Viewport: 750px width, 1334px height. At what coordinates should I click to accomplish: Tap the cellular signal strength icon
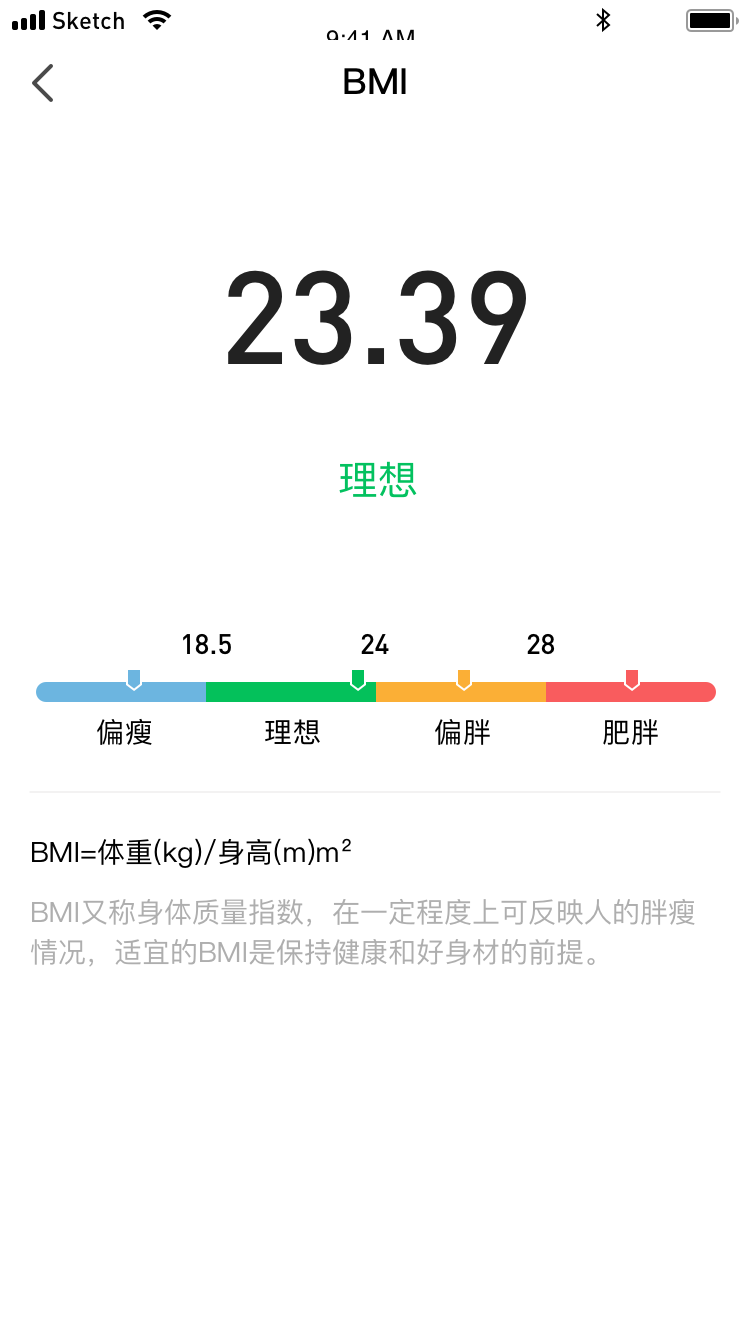28,18
